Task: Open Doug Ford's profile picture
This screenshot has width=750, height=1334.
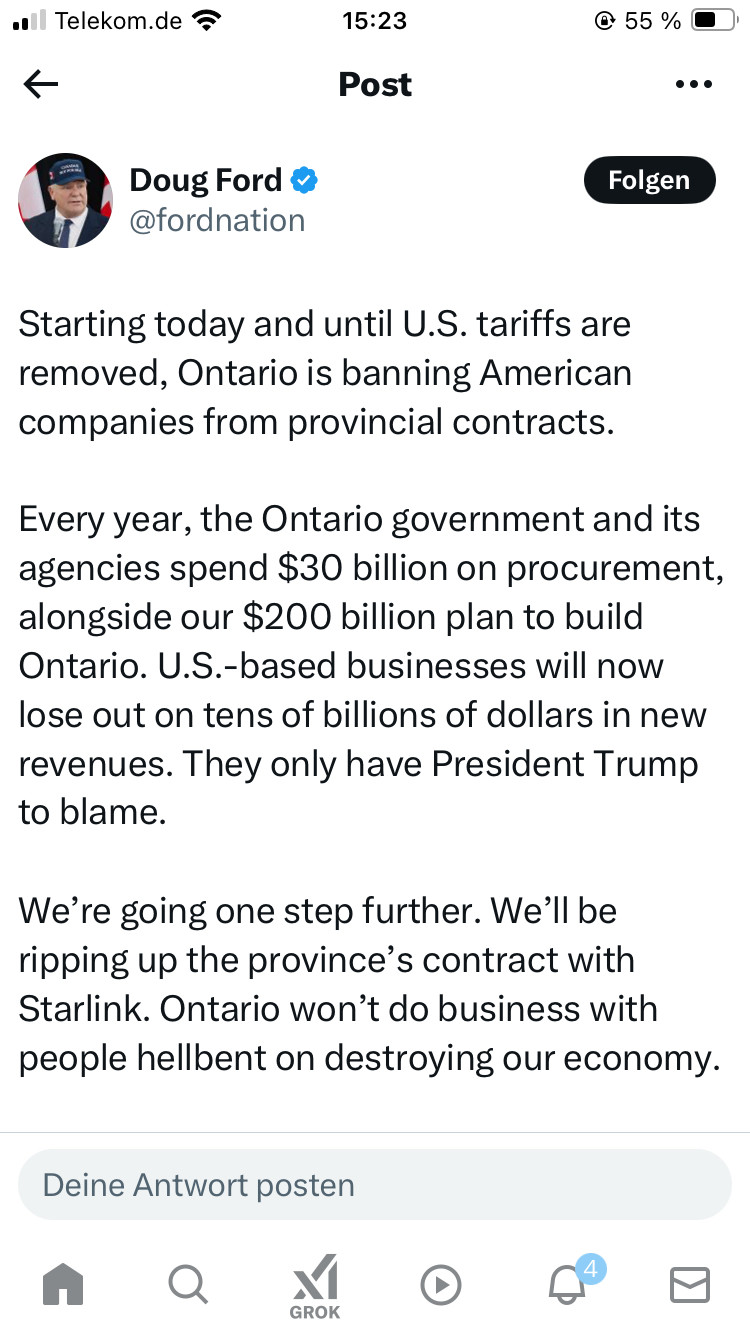Action: pyautogui.click(x=66, y=200)
